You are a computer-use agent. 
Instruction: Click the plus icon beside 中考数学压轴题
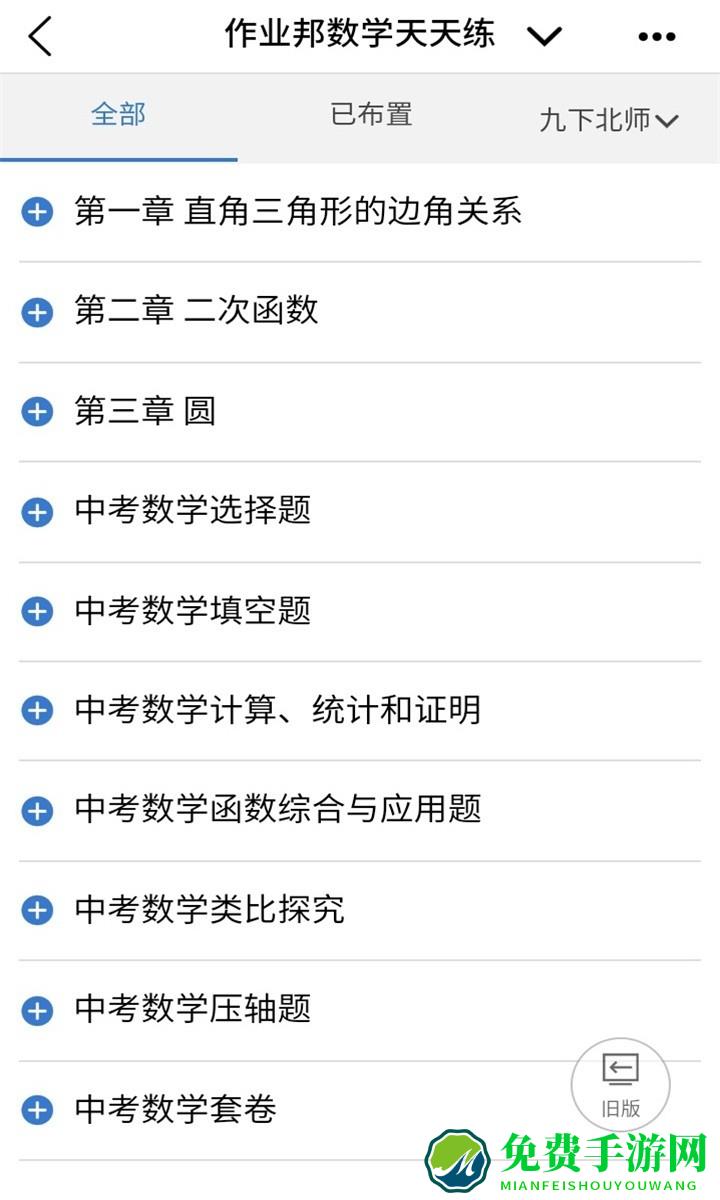coord(37,1011)
